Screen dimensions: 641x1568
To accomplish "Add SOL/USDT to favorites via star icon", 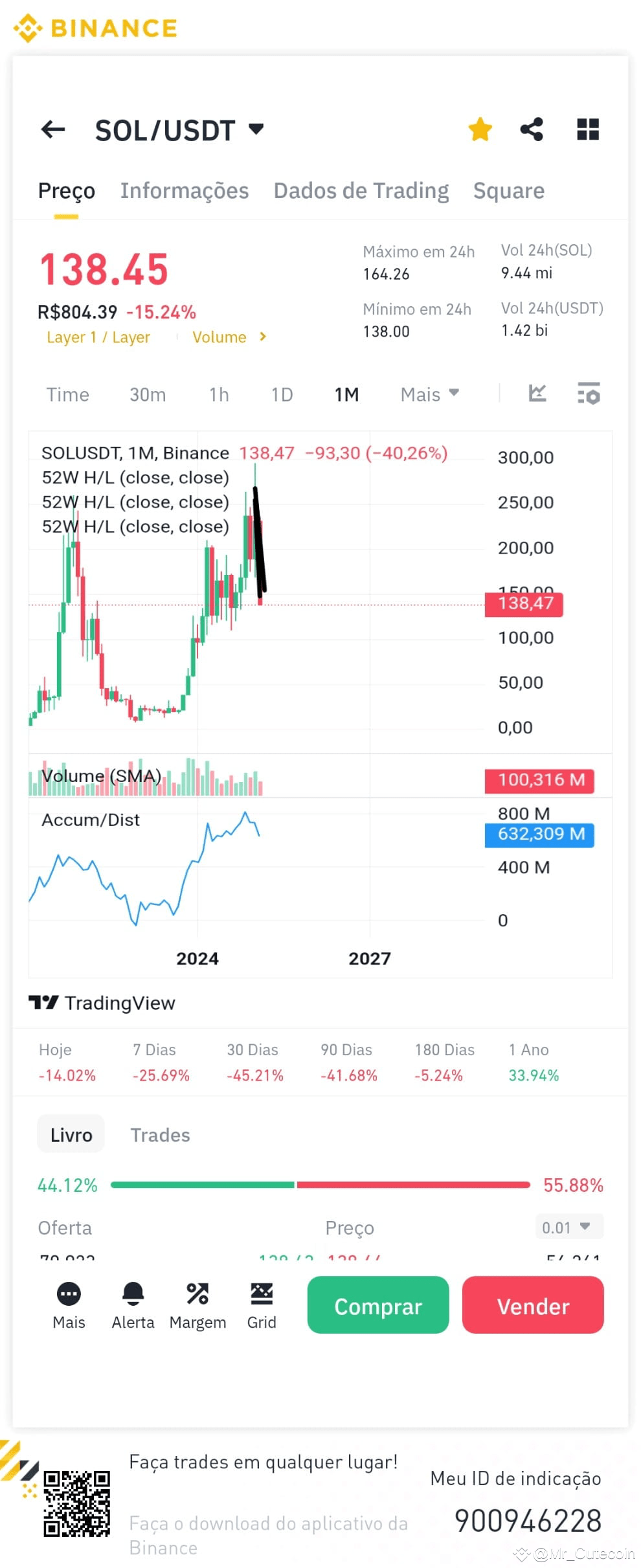I will tap(480, 129).
